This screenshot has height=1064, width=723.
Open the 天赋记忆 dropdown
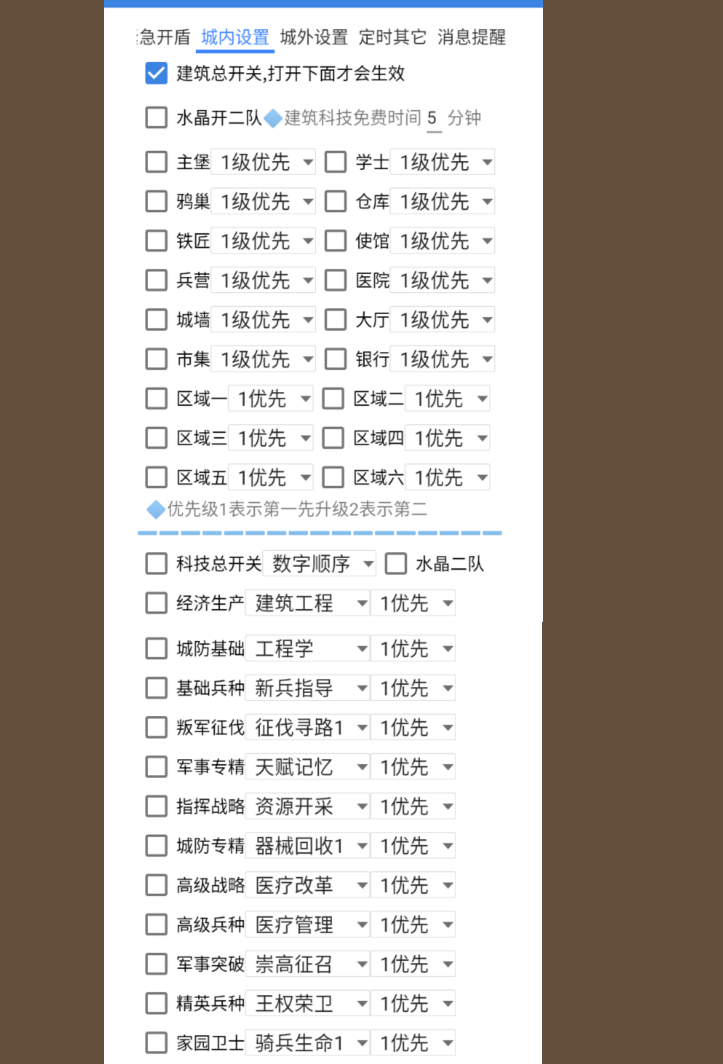(x=307, y=767)
